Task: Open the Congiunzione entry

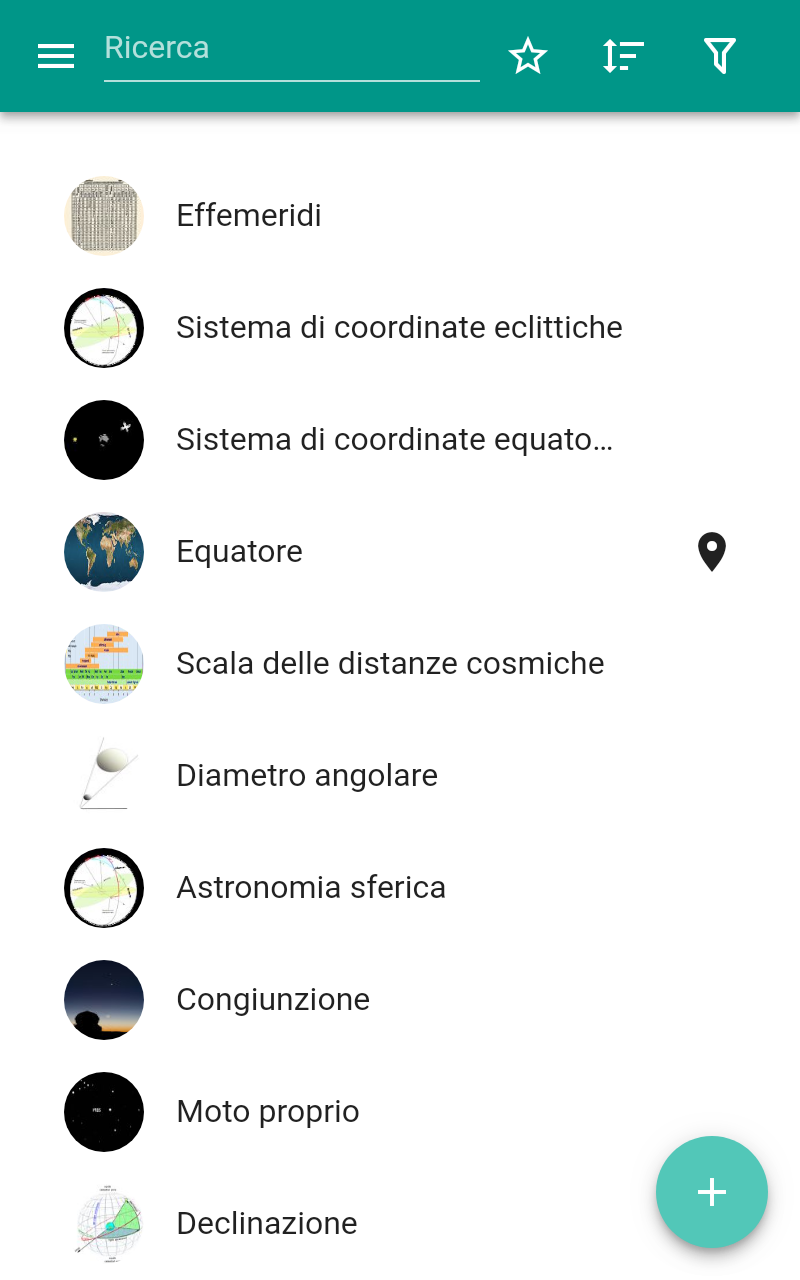Action: pos(272,1000)
